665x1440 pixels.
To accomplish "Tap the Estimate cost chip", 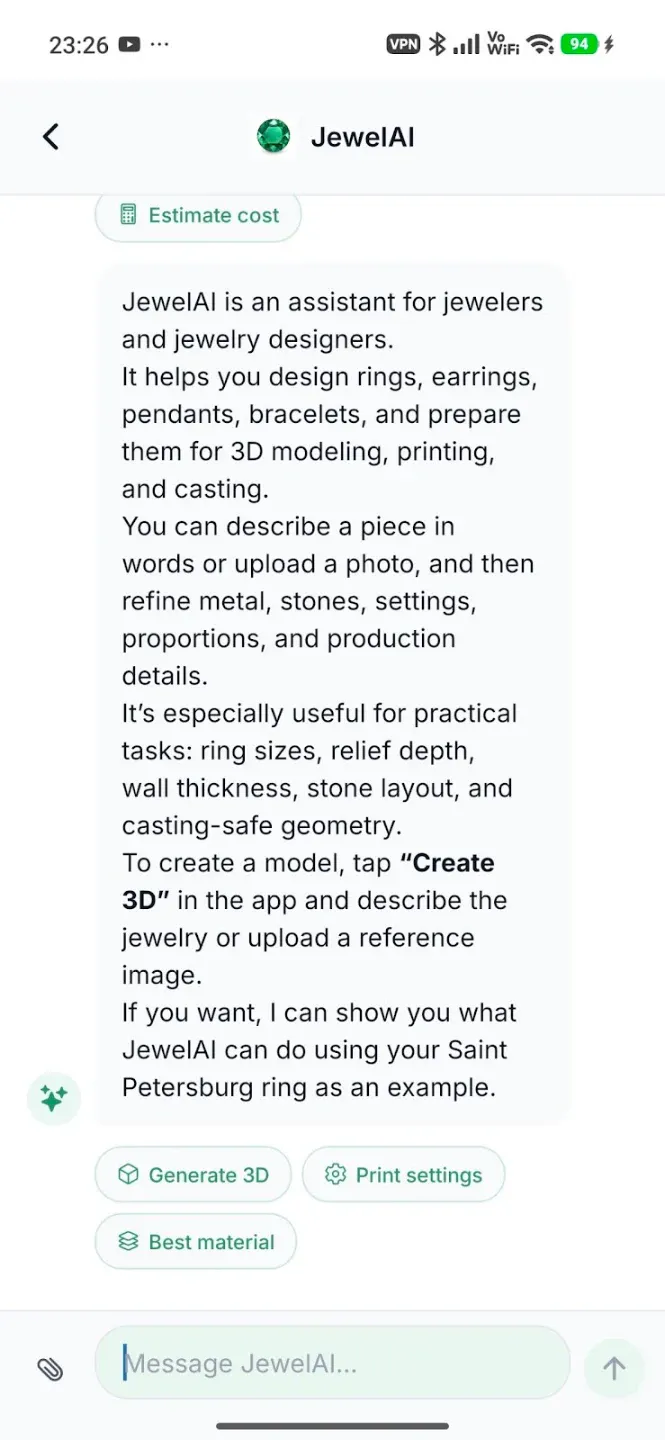I will [198, 215].
